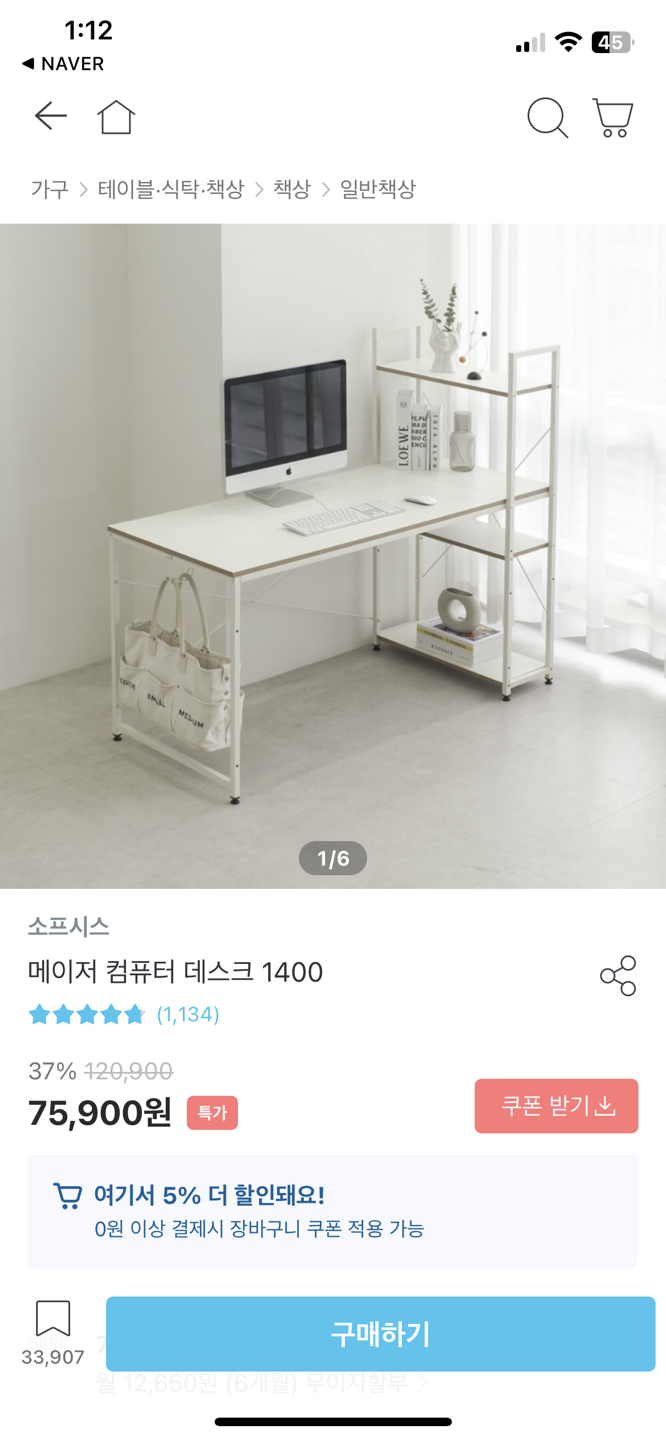The height and width of the screenshot is (1440, 666).
Task: Open the 일반책상 breadcrumb category
Action: [x=377, y=189]
